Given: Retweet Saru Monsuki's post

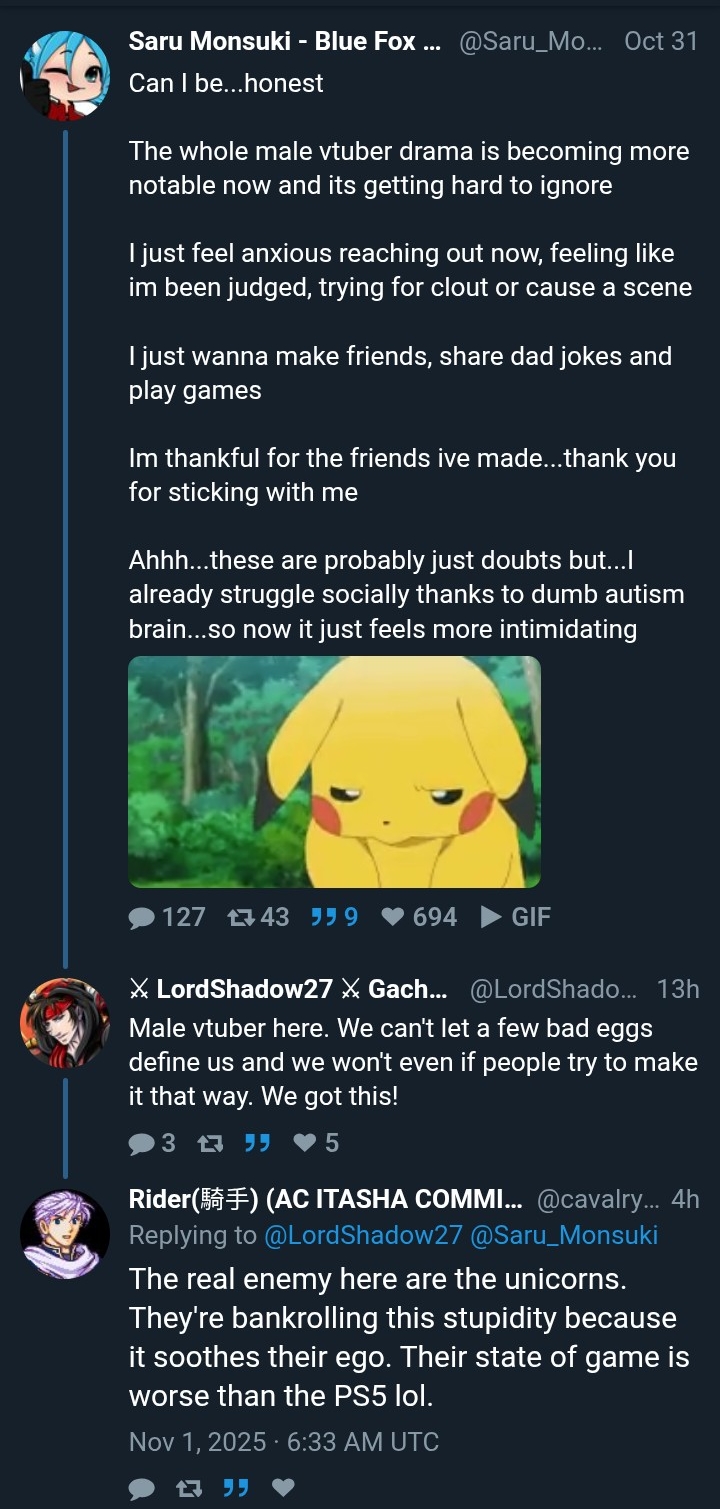Looking at the screenshot, I should coord(242,918).
